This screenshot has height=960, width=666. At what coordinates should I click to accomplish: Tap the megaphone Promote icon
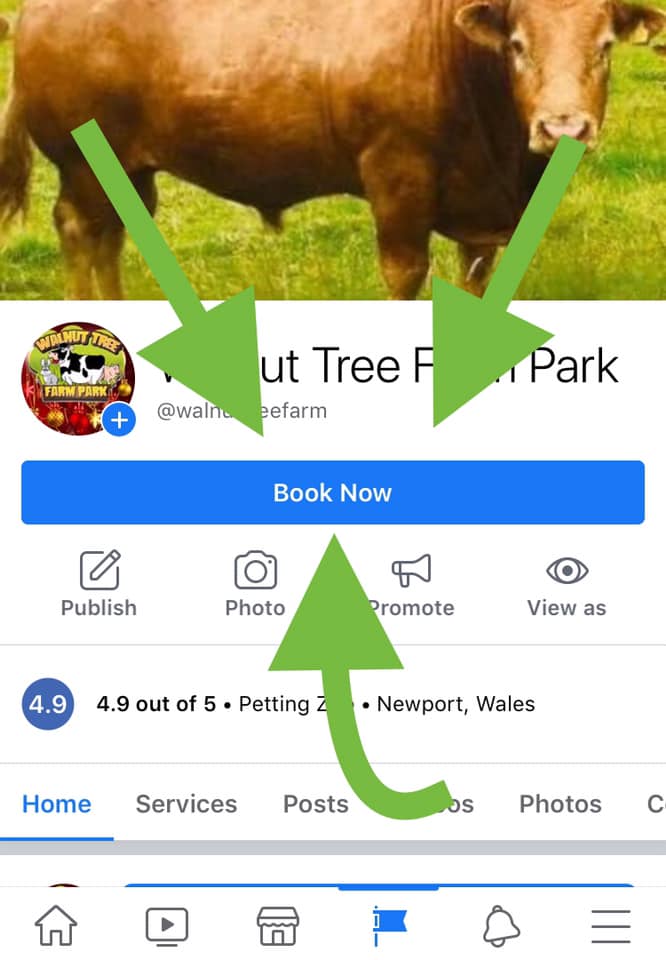tap(411, 571)
